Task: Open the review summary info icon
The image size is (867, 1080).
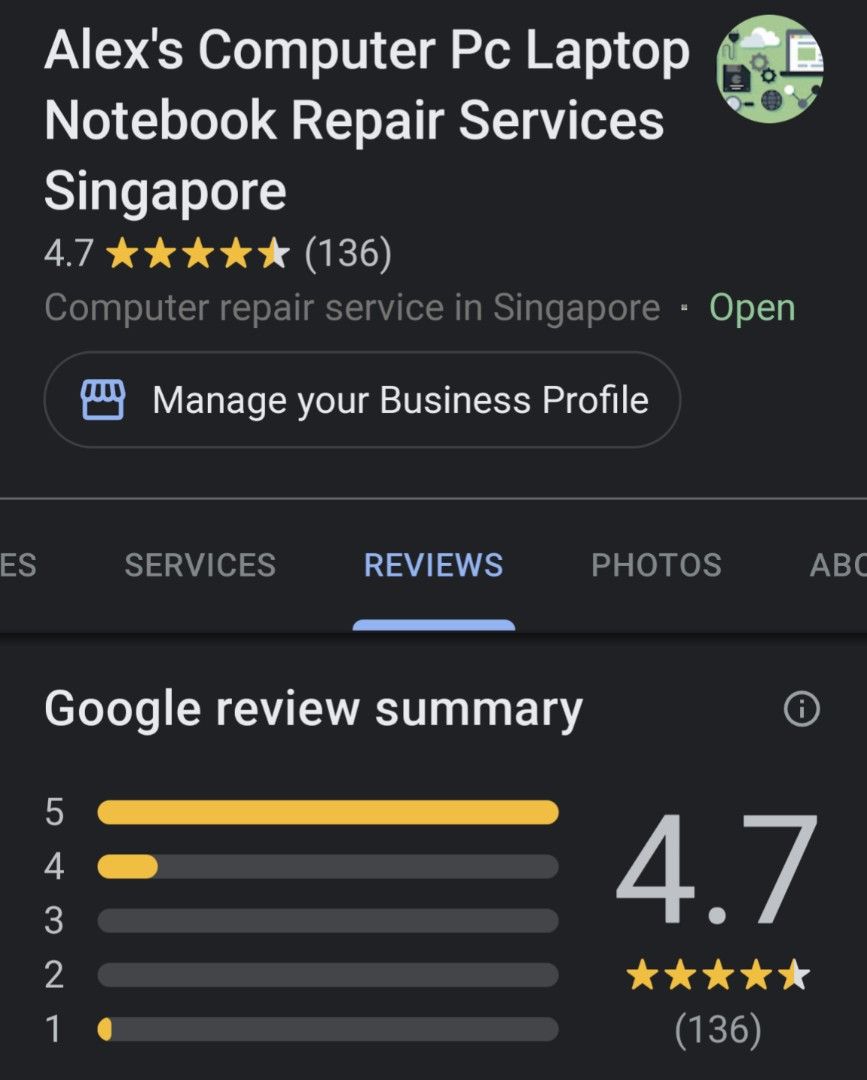Action: coord(801,710)
